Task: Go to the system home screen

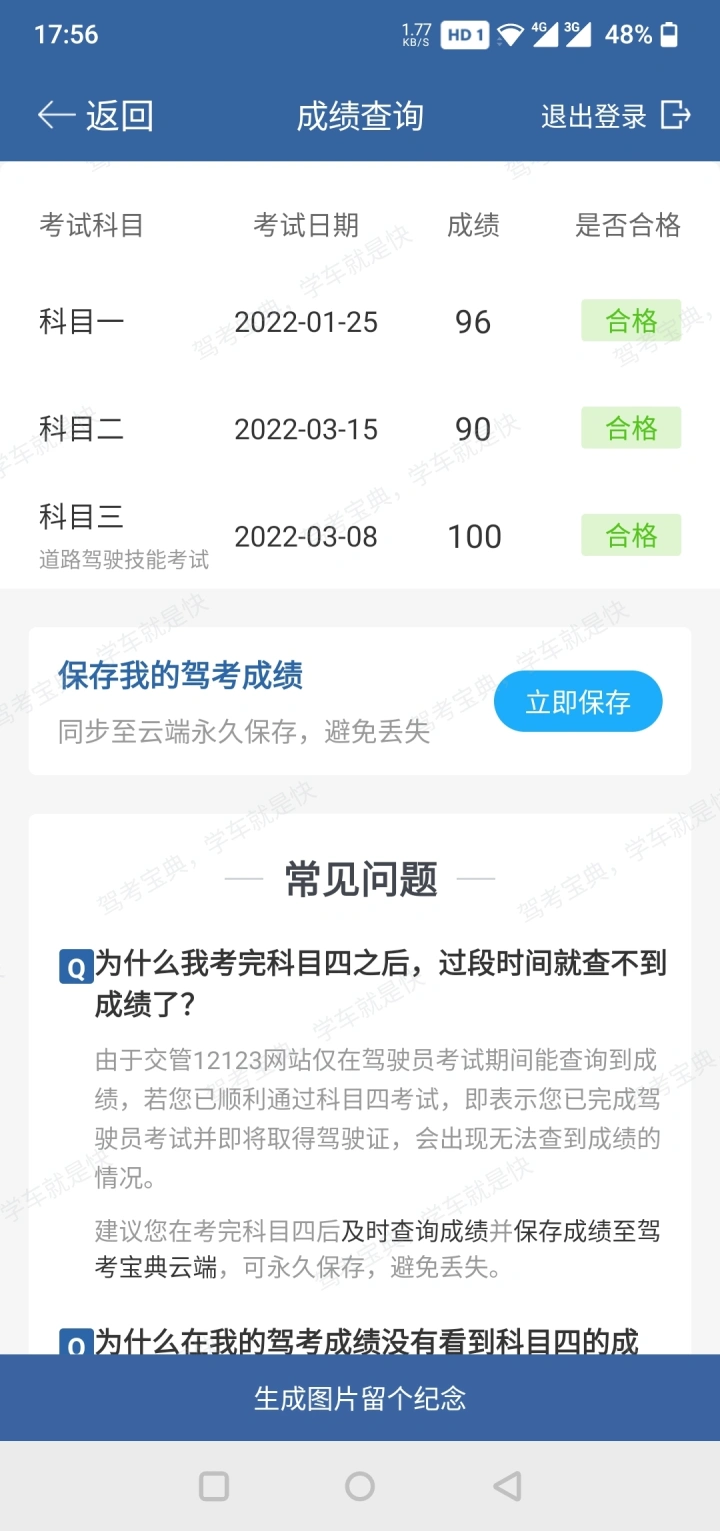Action: click(x=360, y=1486)
